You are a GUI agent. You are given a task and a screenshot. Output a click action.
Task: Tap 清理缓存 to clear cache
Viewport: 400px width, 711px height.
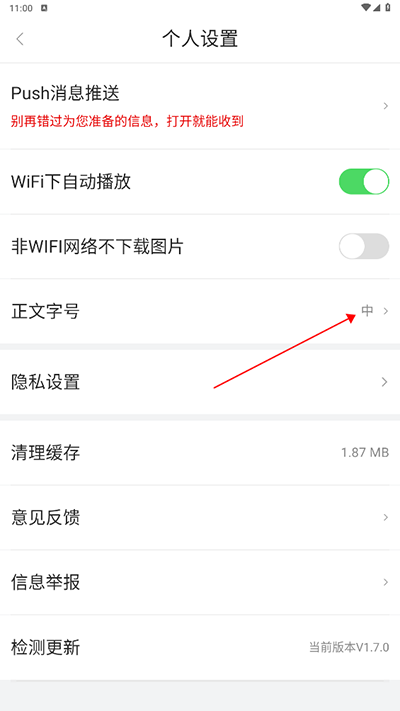tap(200, 453)
